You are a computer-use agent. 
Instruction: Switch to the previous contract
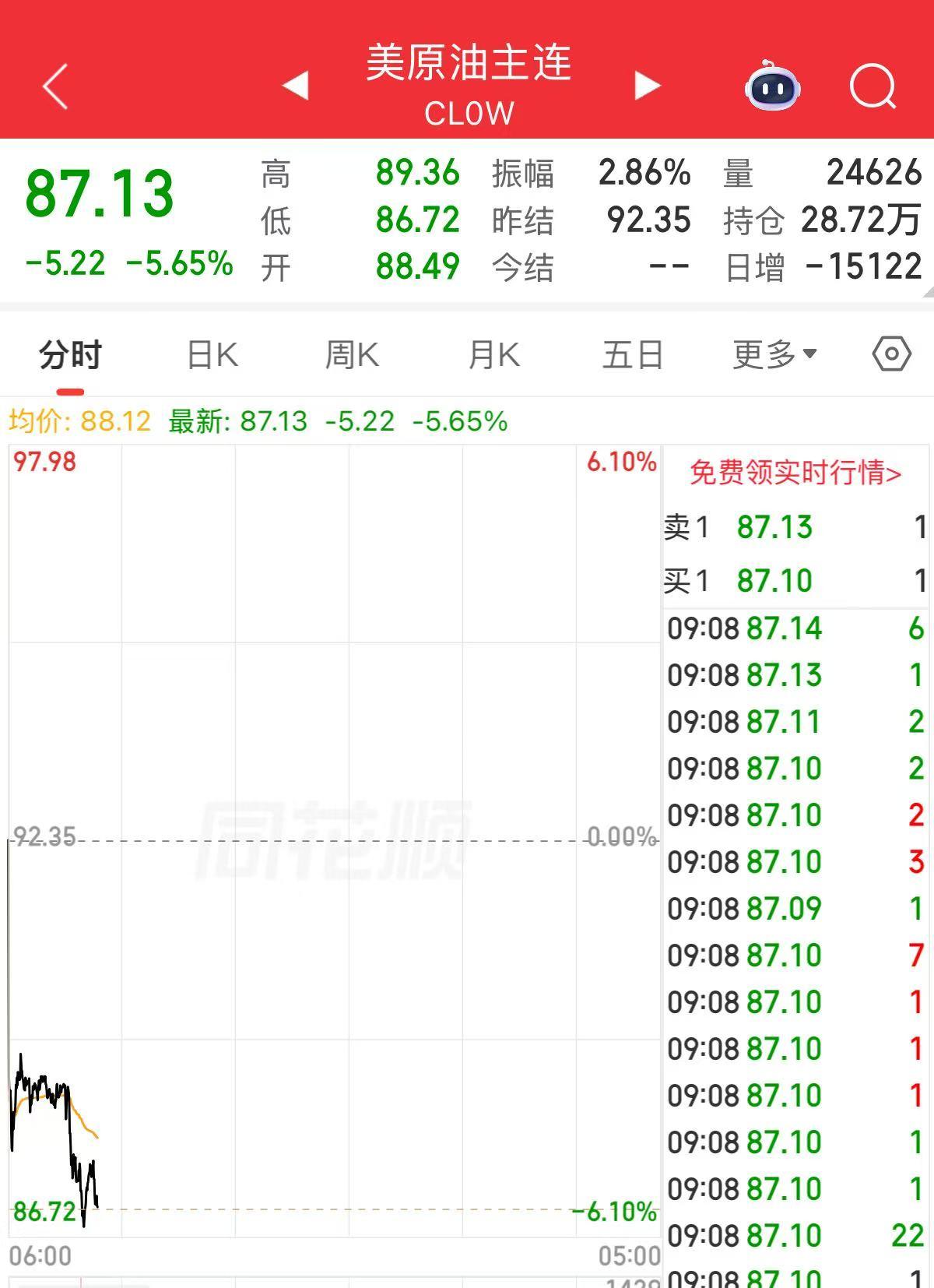[296, 86]
